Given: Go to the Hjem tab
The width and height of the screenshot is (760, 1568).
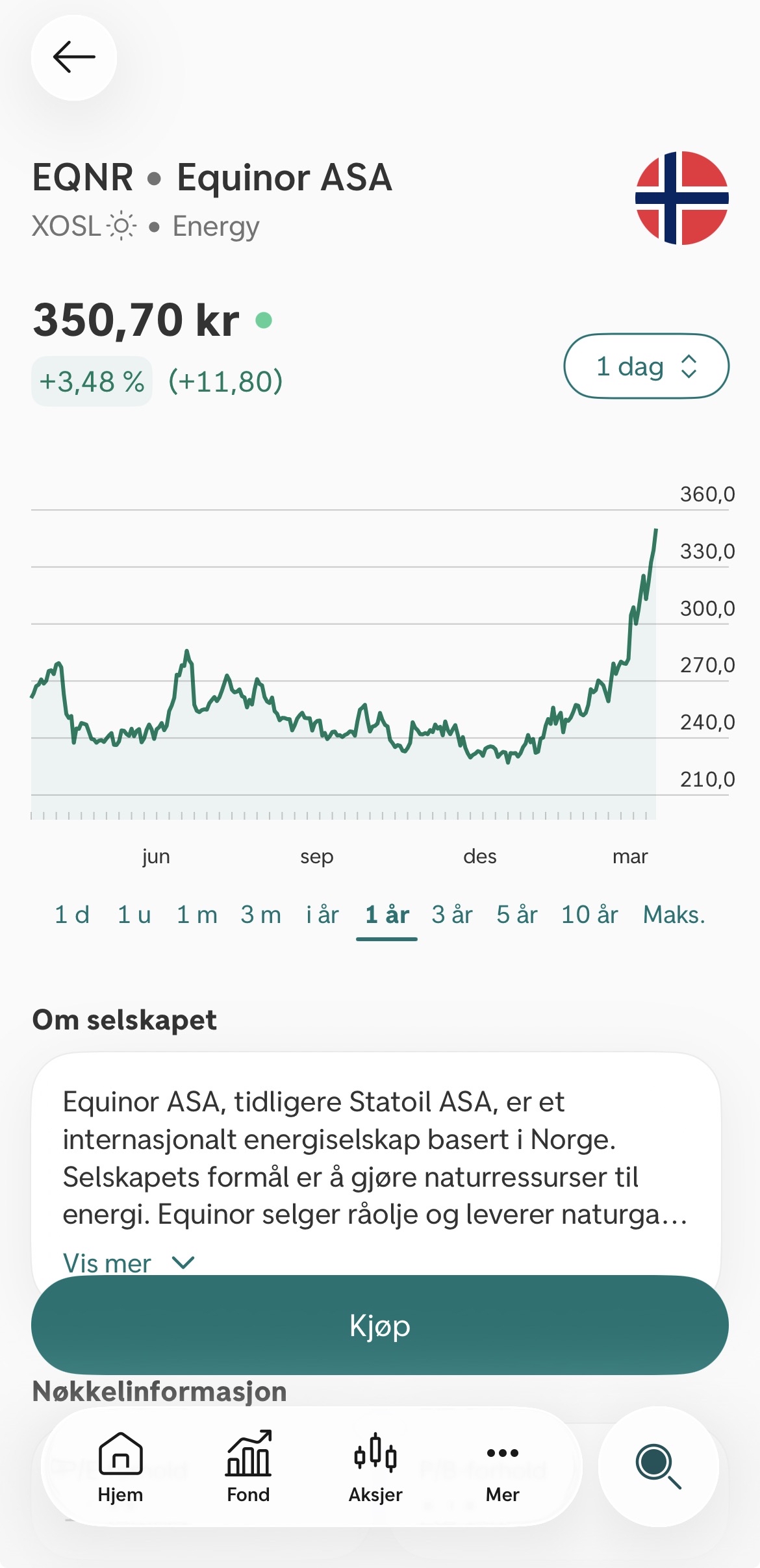Looking at the screenshot, I should click(x=120, y=1467).
